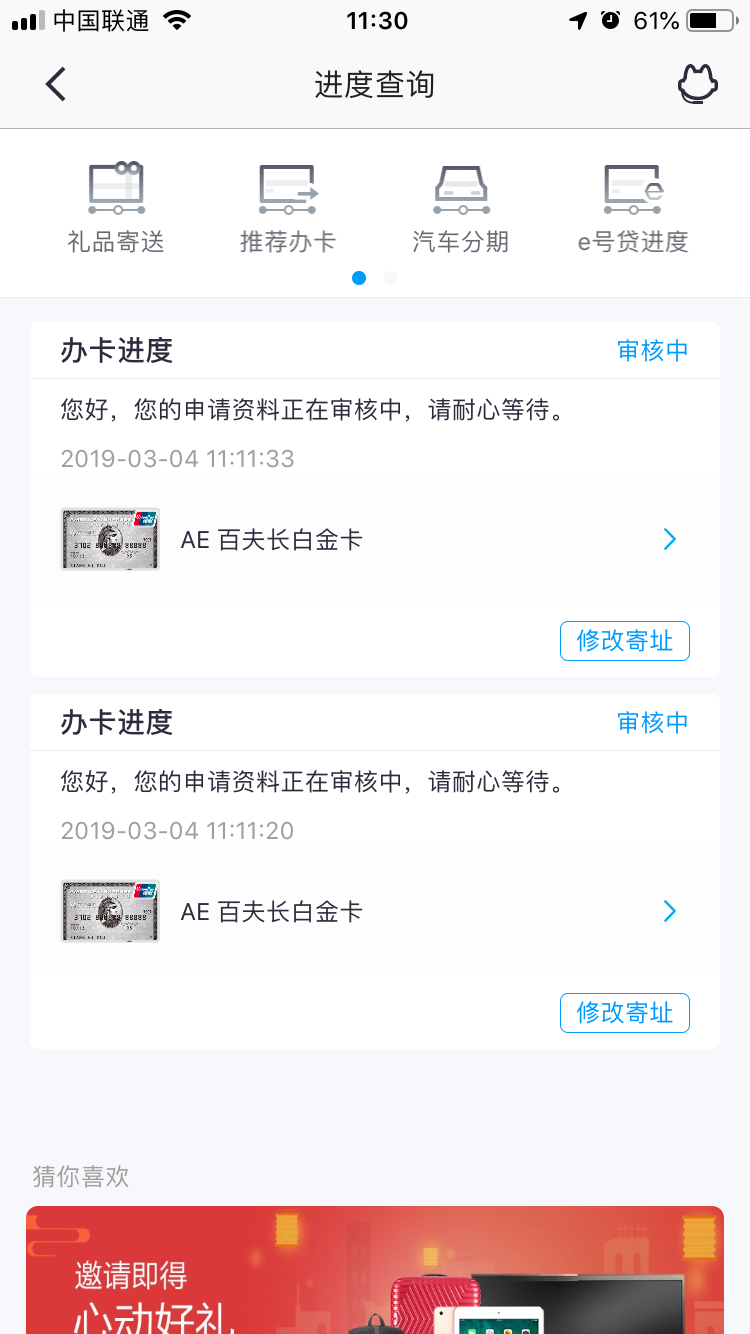Open 汽车分期 progress
This screenshot has height=1334, width=750.
[x=461, y=208]
